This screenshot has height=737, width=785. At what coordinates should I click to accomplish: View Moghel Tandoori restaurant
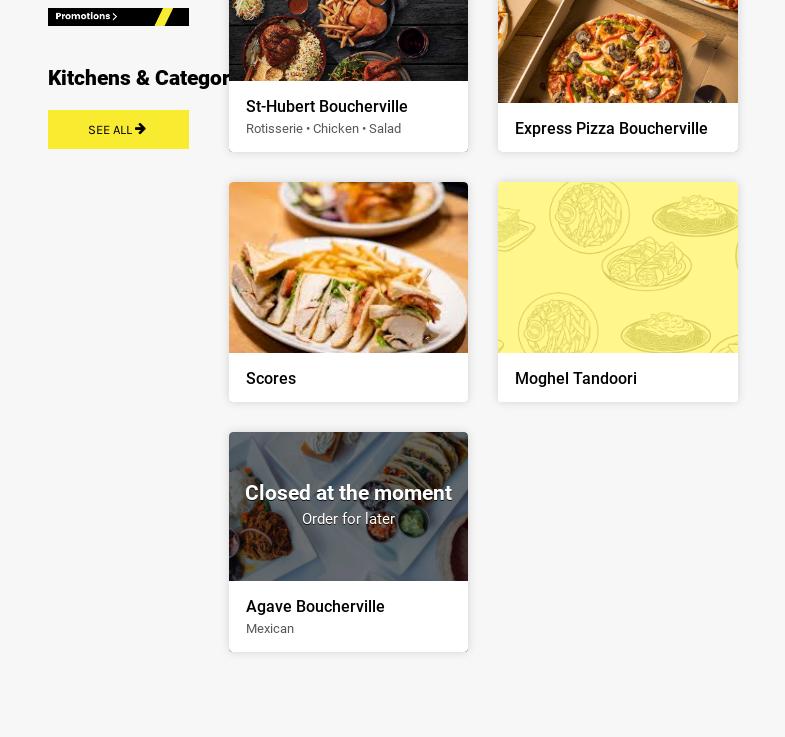point(617,291)
